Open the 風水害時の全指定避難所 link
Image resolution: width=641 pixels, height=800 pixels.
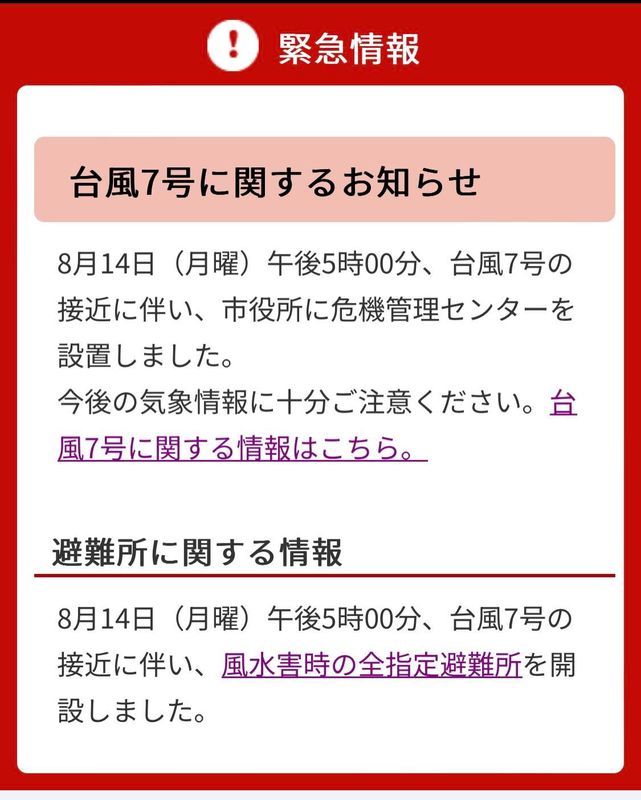[371, 665]
